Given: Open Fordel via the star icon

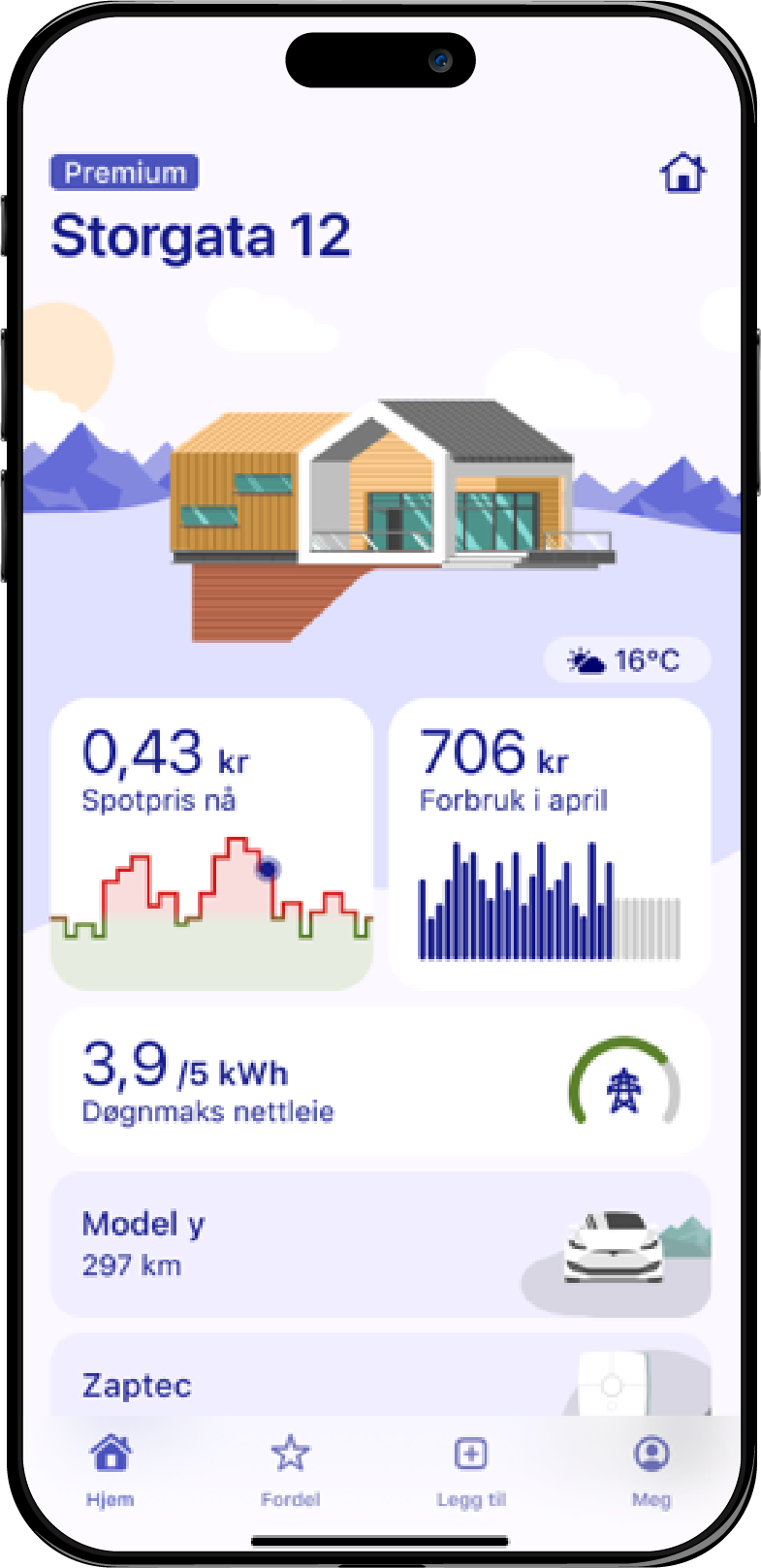Looking at the screenshot, I should [x=291, y=1453].
